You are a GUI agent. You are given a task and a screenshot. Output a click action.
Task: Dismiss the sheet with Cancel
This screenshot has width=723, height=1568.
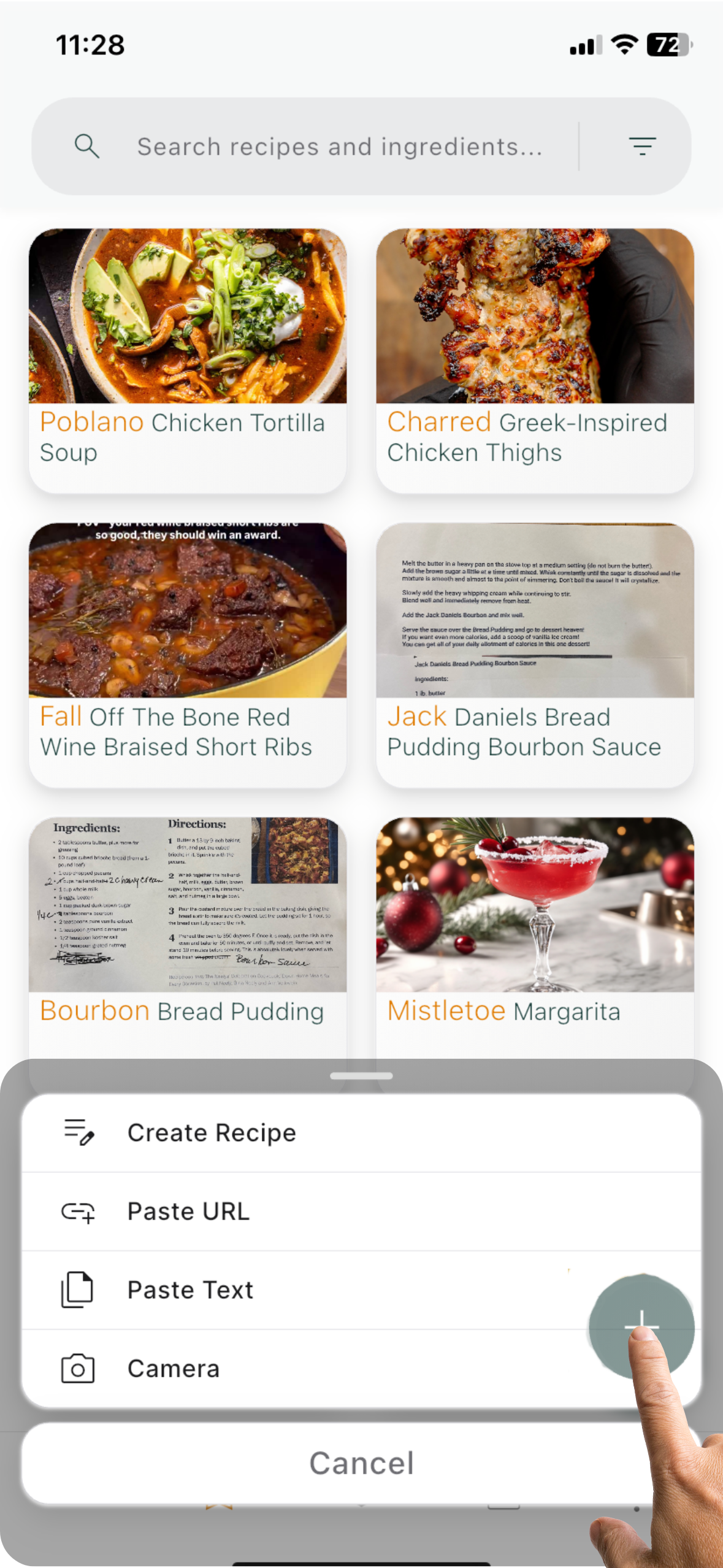pyautogui.click(x=361, y=1463)
